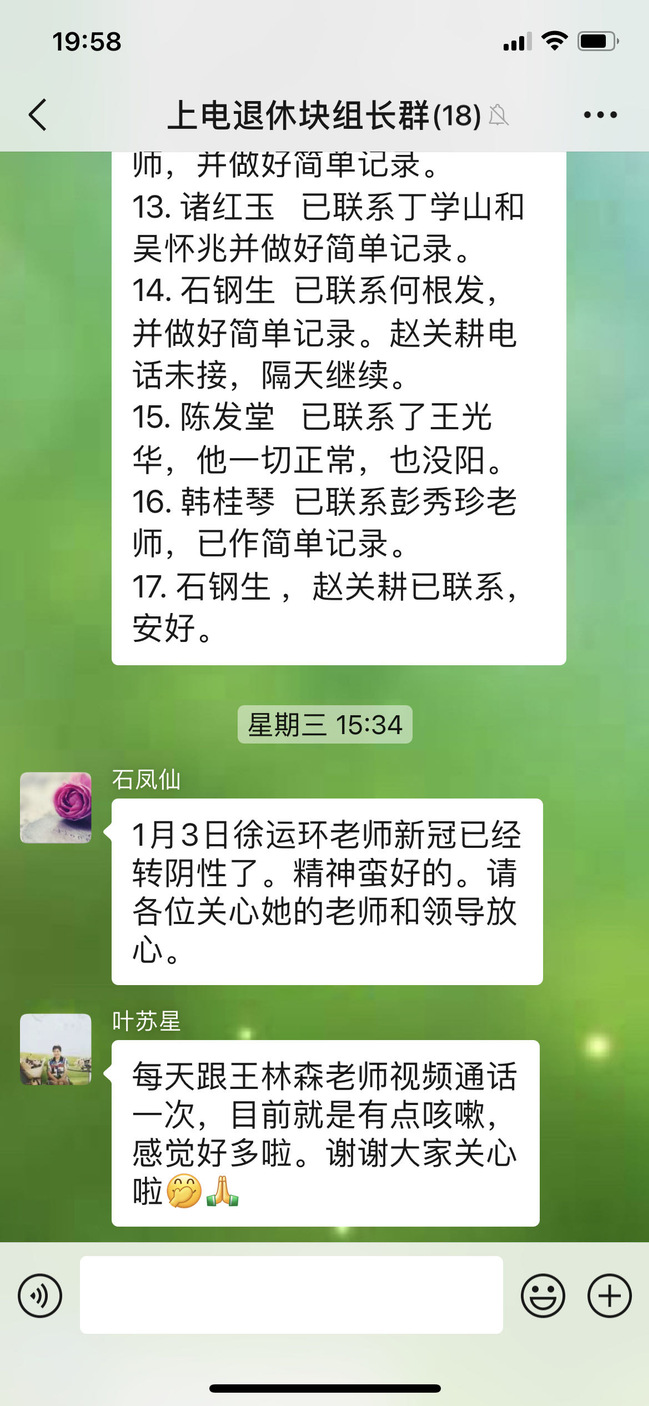Go back to the chat list
This screenshot has height=1406, width=649.
(x=37, y=115)
